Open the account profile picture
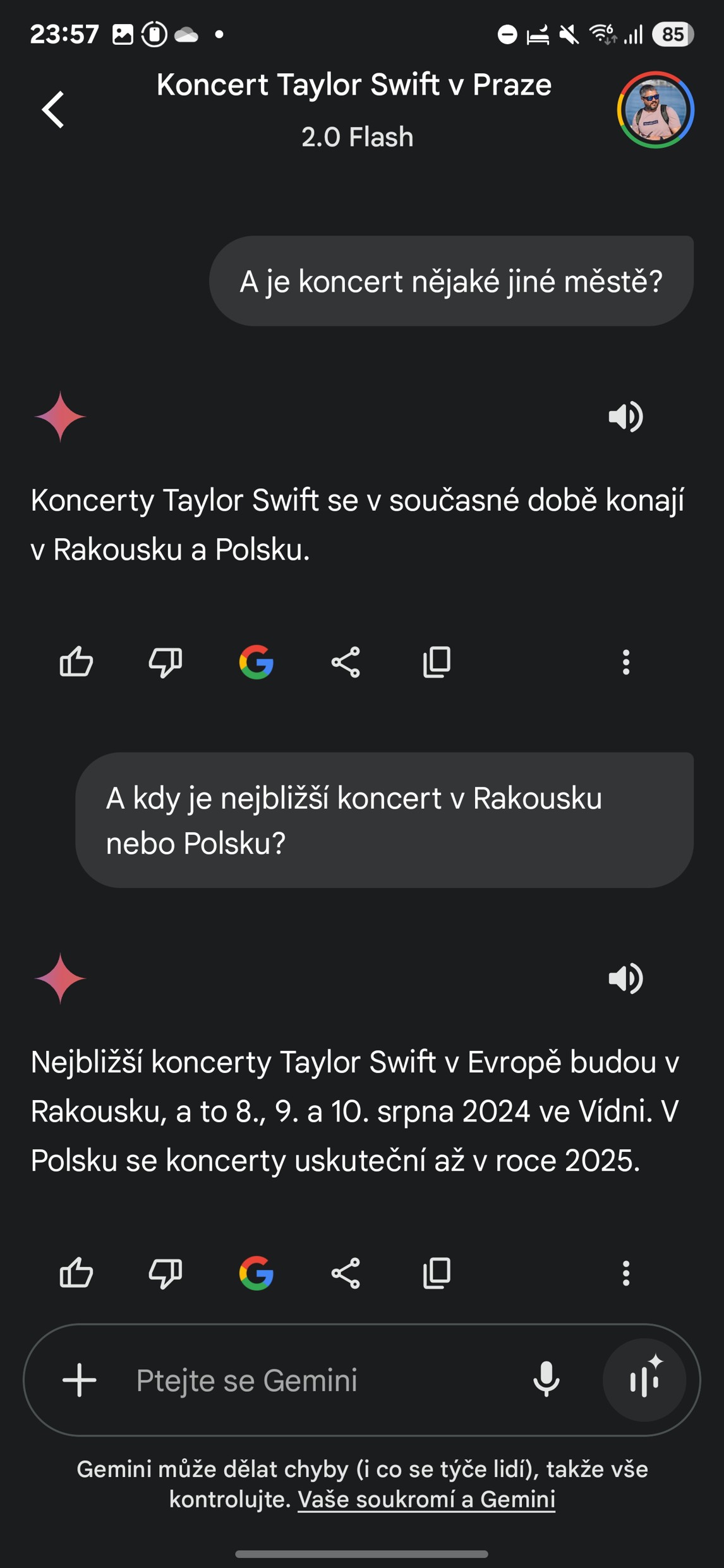The width and height of the screenshot is (724, 1568). tap(655, 110)
